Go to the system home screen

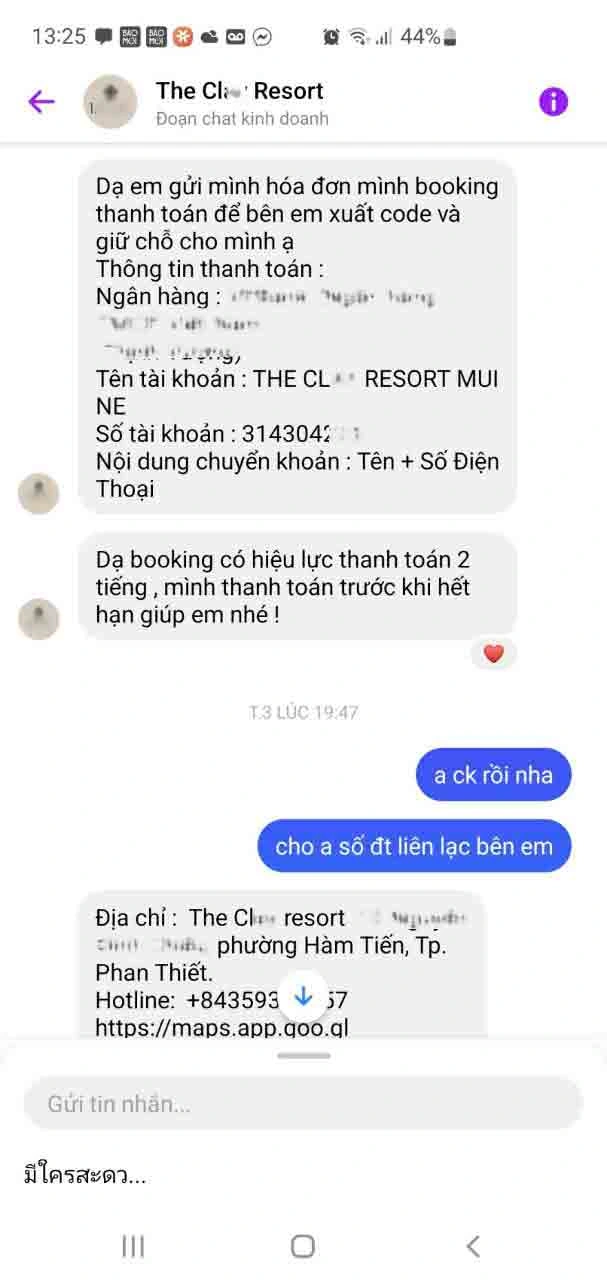pos(303,1245)
